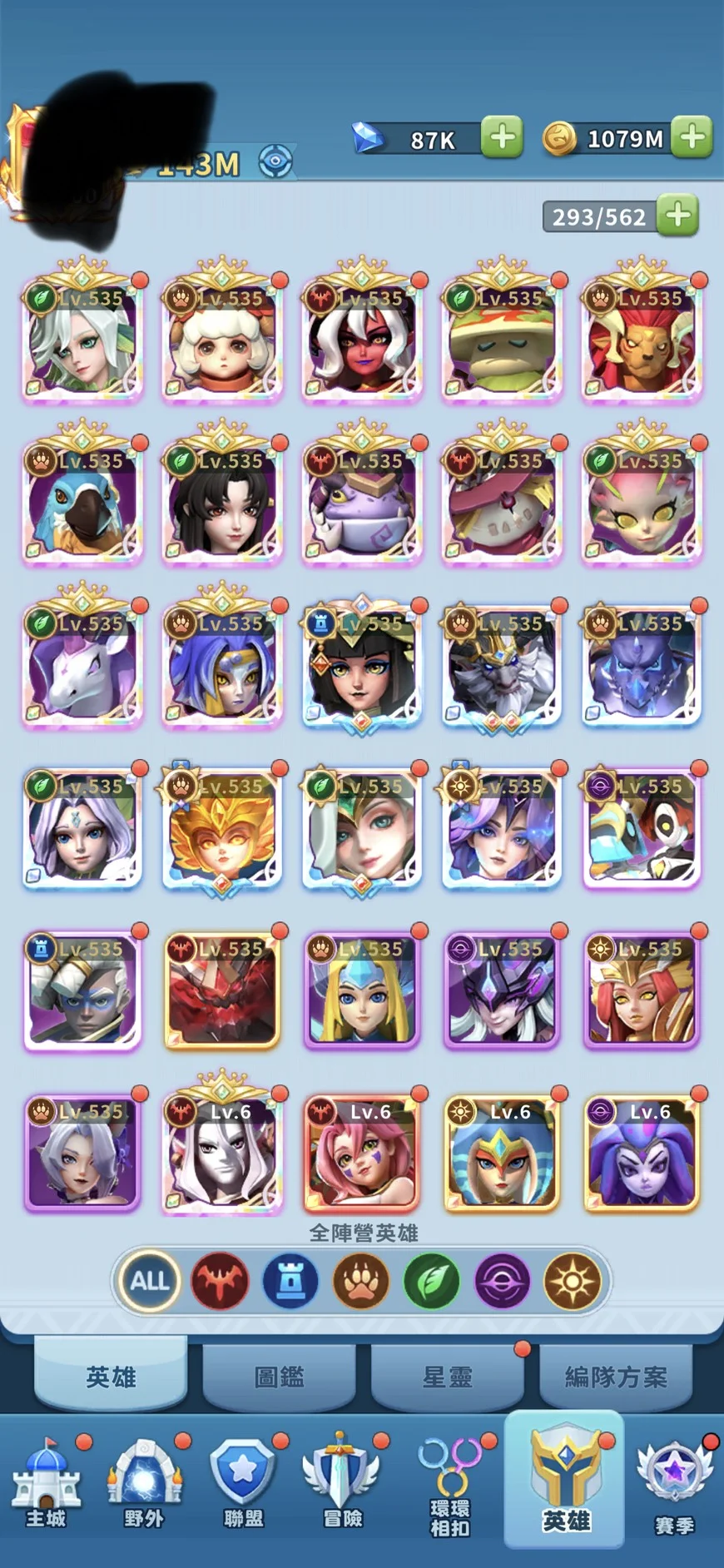Image resolution: width=724 pixels, height=1568 pixels.
Task: Filter heroes by the blue castle faction
Action: coord(290,1281)
